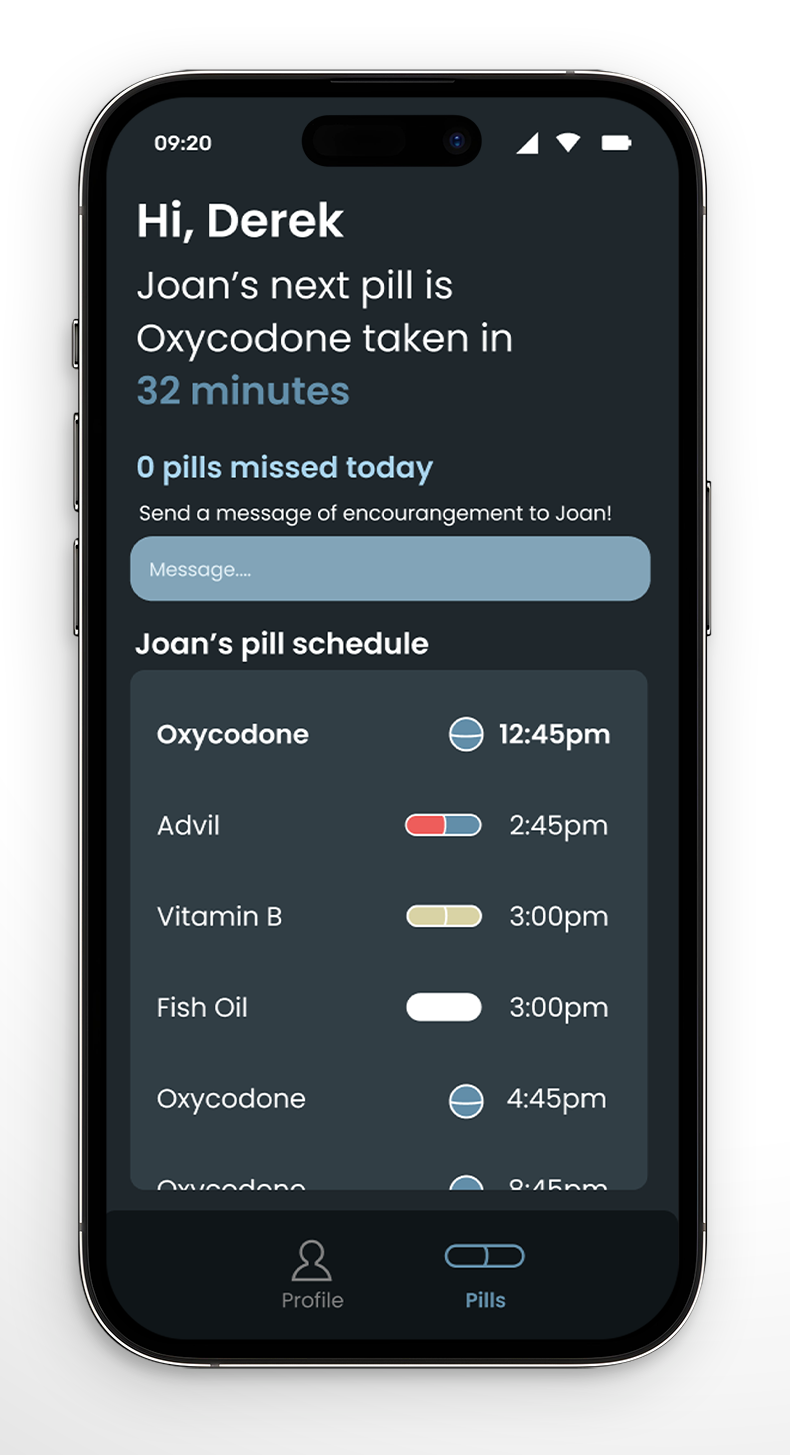Screen dimensions: 790x1455
Task: Tap the message of encouragement field
Action: (x=390, y=569)
